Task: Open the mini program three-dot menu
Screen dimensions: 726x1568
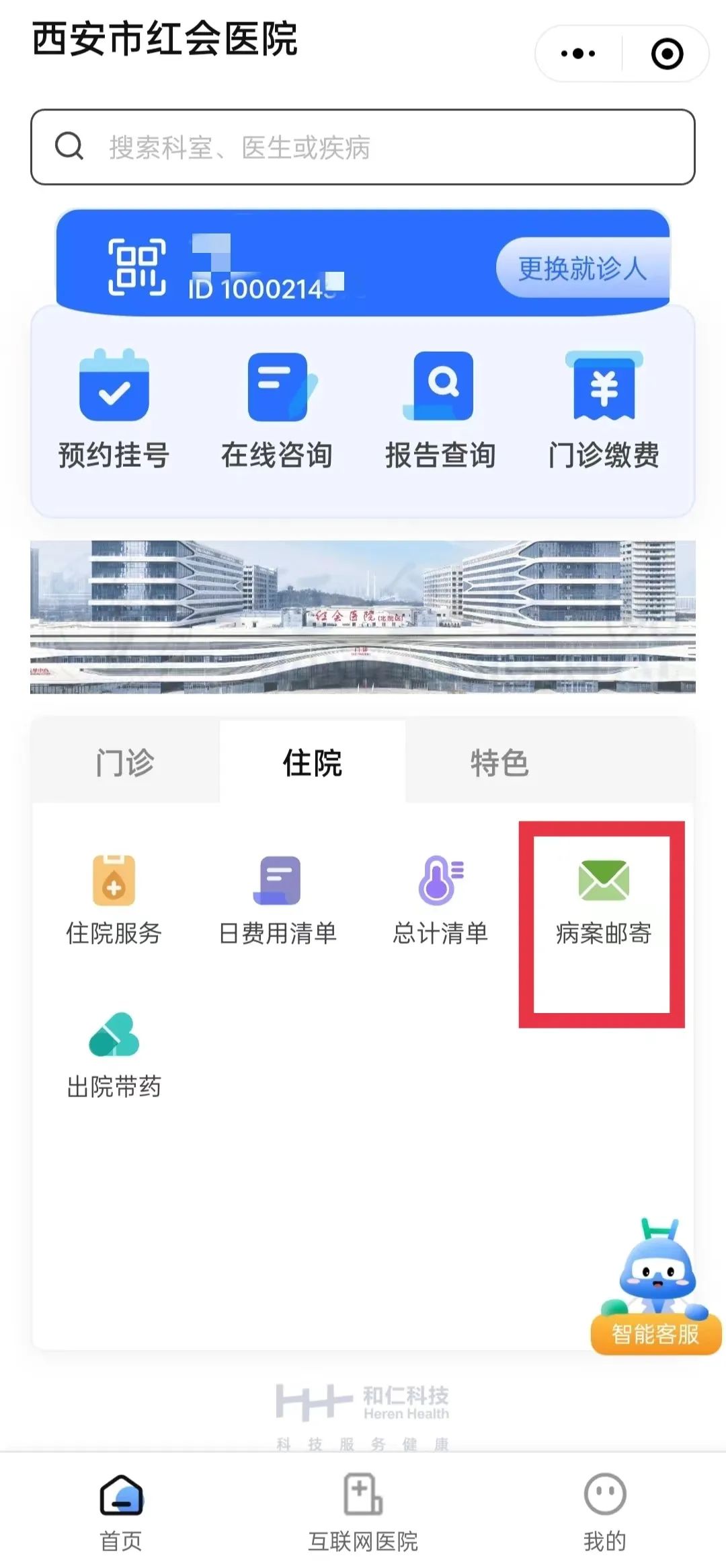Action: (578, 54)
